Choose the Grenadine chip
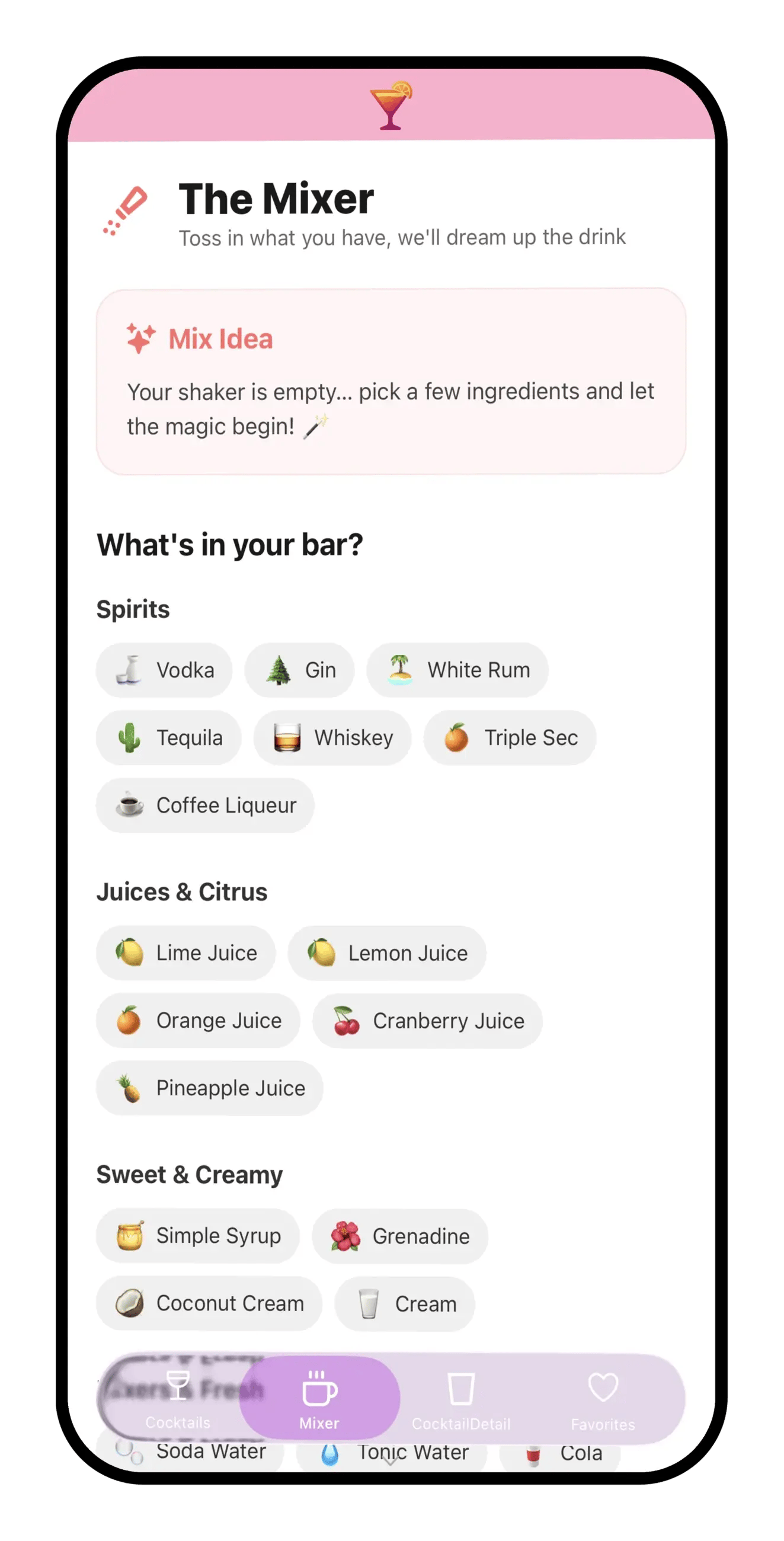 [x=400, y=1236]
